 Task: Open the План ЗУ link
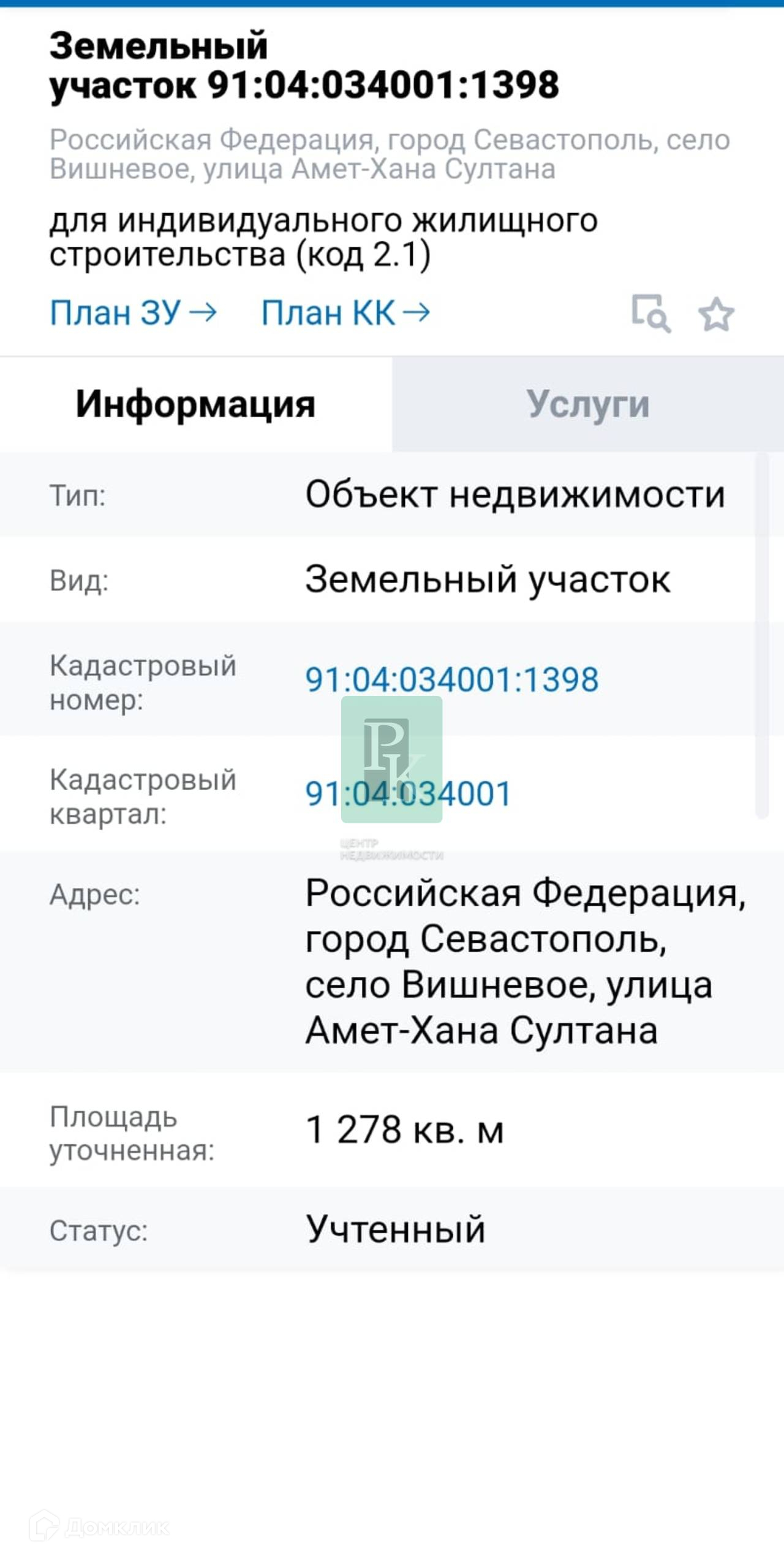click(x=133, y=313)
